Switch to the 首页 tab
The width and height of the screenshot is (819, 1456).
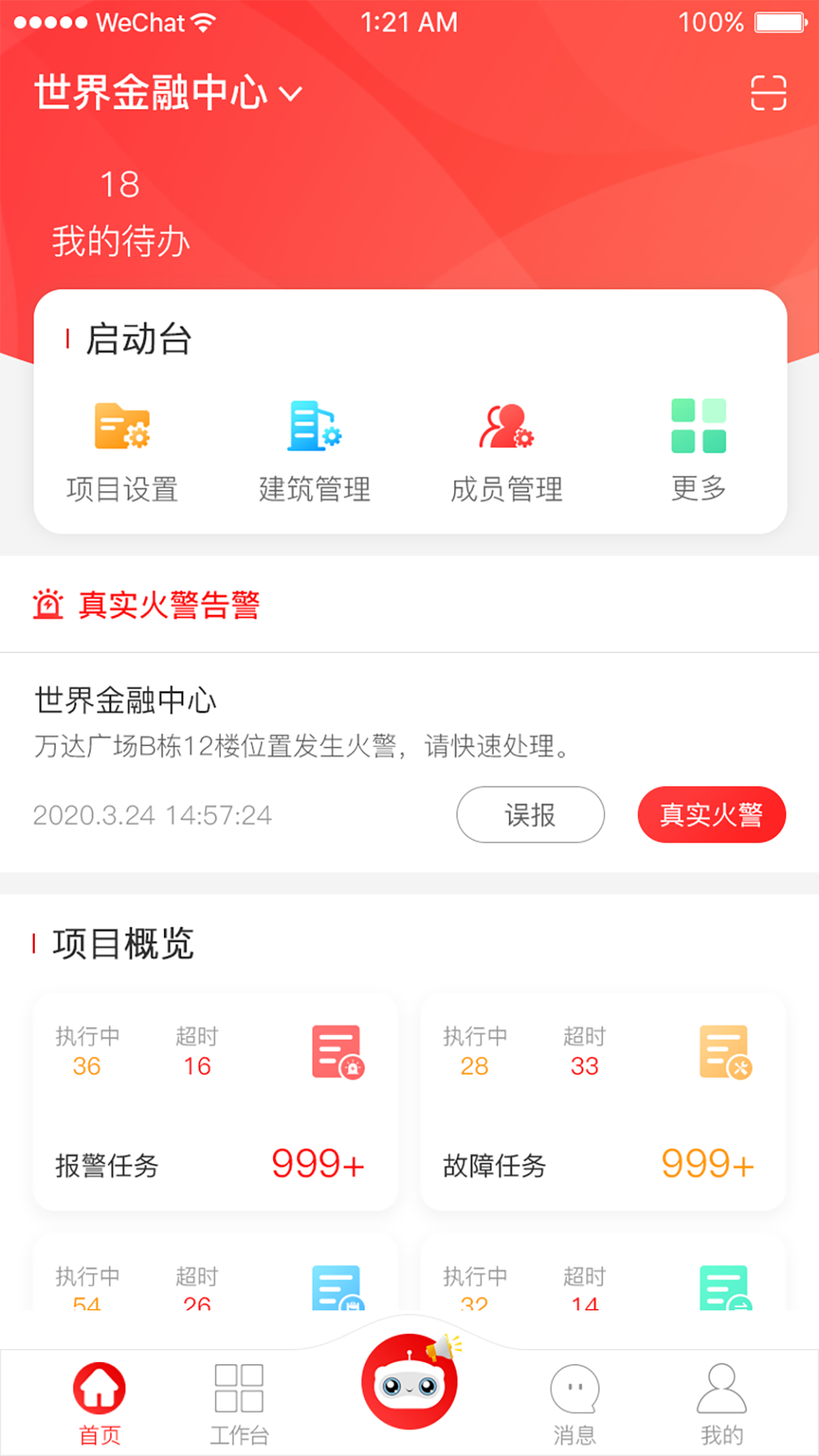(99, 1403)
